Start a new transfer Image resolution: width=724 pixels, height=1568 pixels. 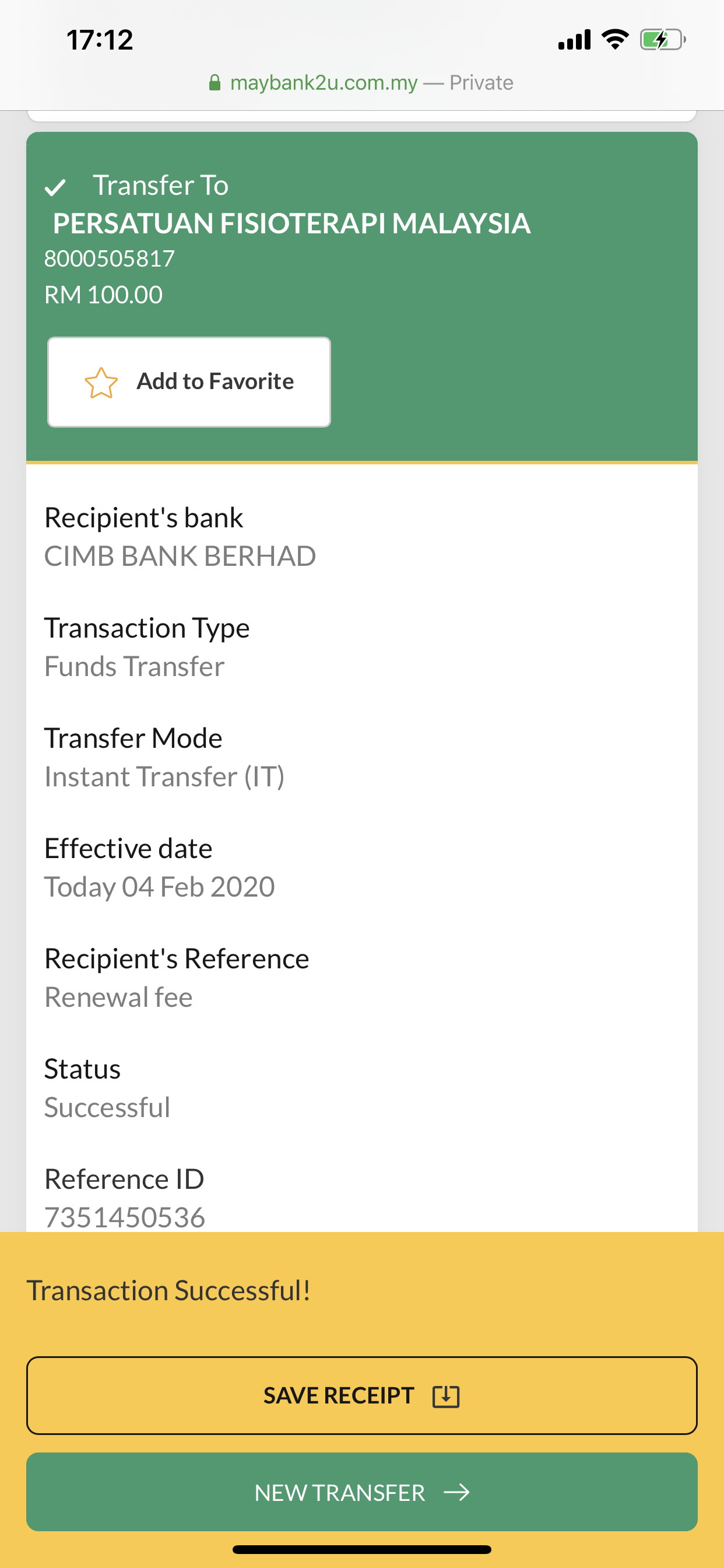[x=361, y=1492]
